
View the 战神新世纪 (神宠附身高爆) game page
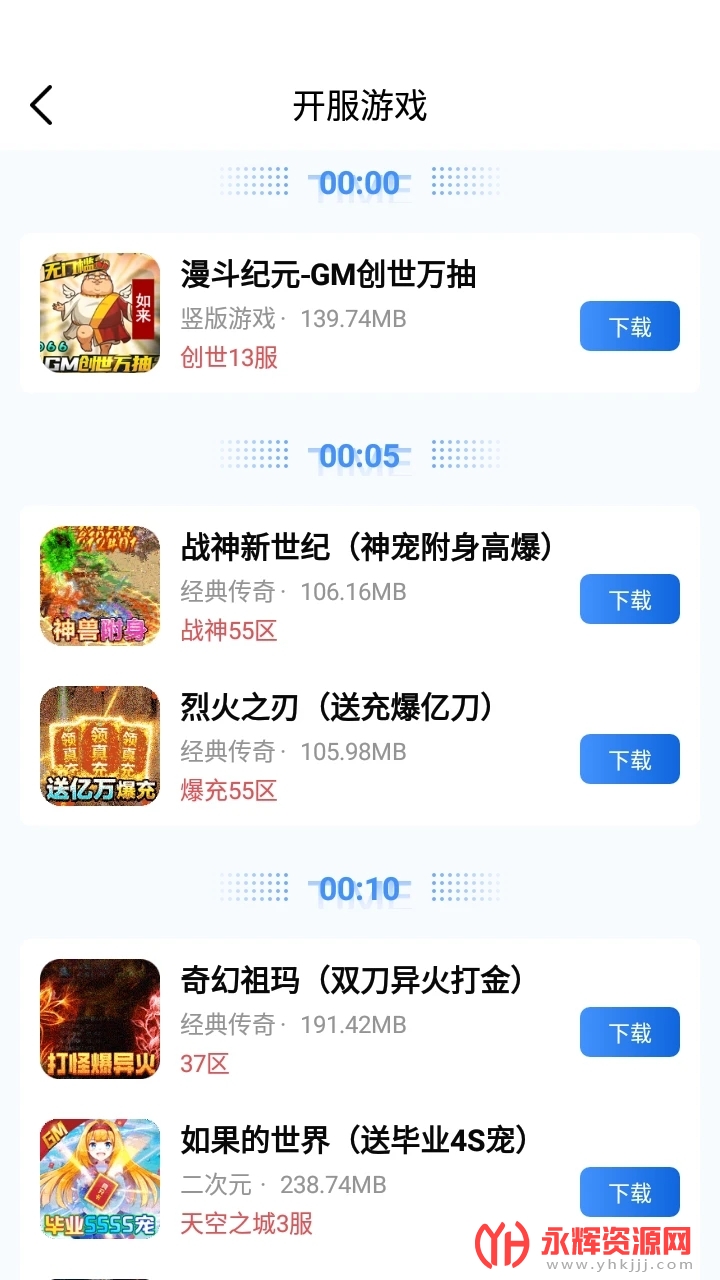coord(366,547)
